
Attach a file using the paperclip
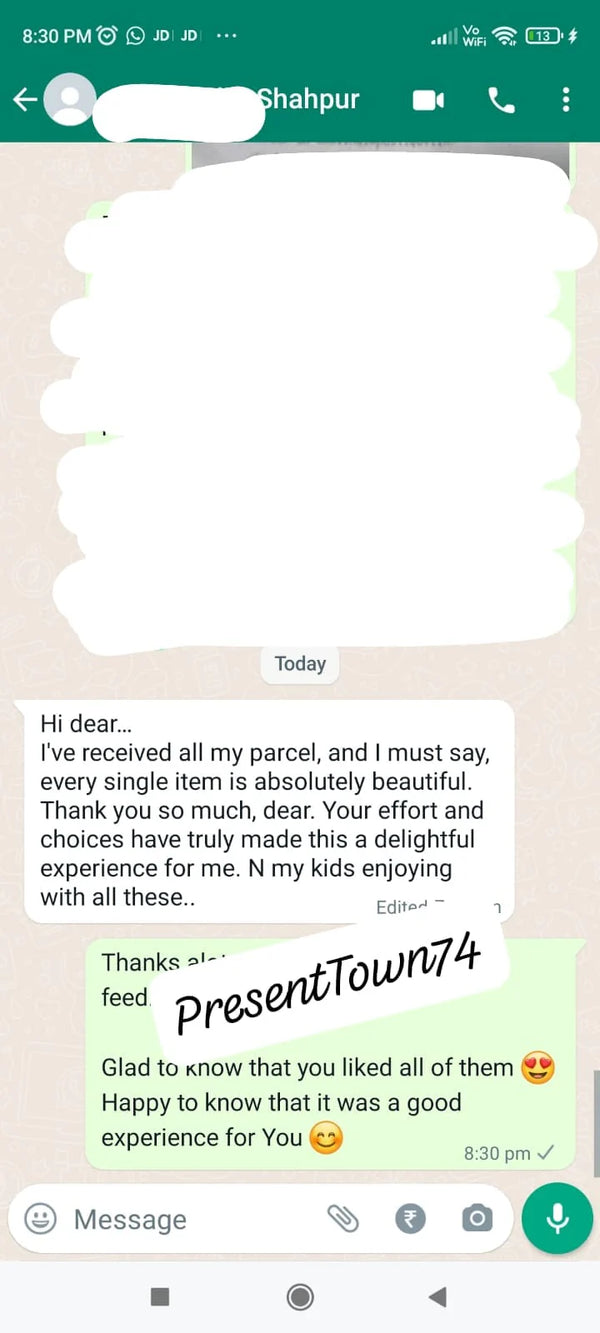[x=343, y=1218]
